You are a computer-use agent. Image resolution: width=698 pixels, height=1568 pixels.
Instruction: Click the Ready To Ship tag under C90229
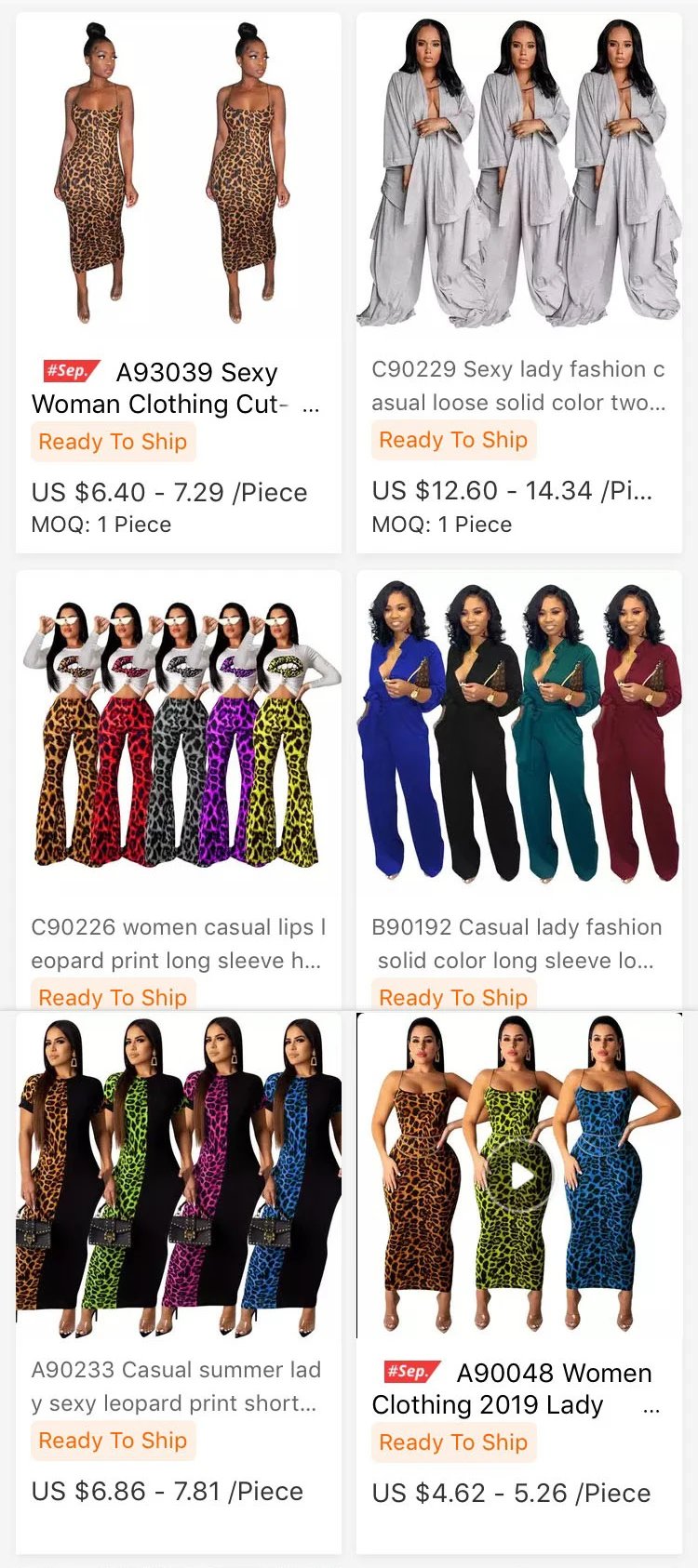(453, 439)
